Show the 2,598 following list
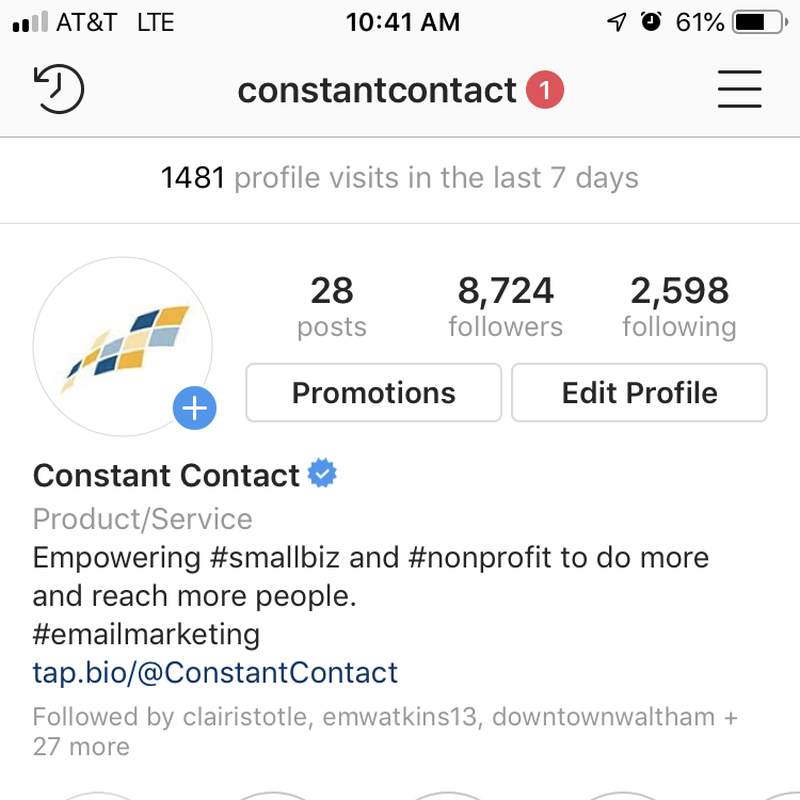 679,307
